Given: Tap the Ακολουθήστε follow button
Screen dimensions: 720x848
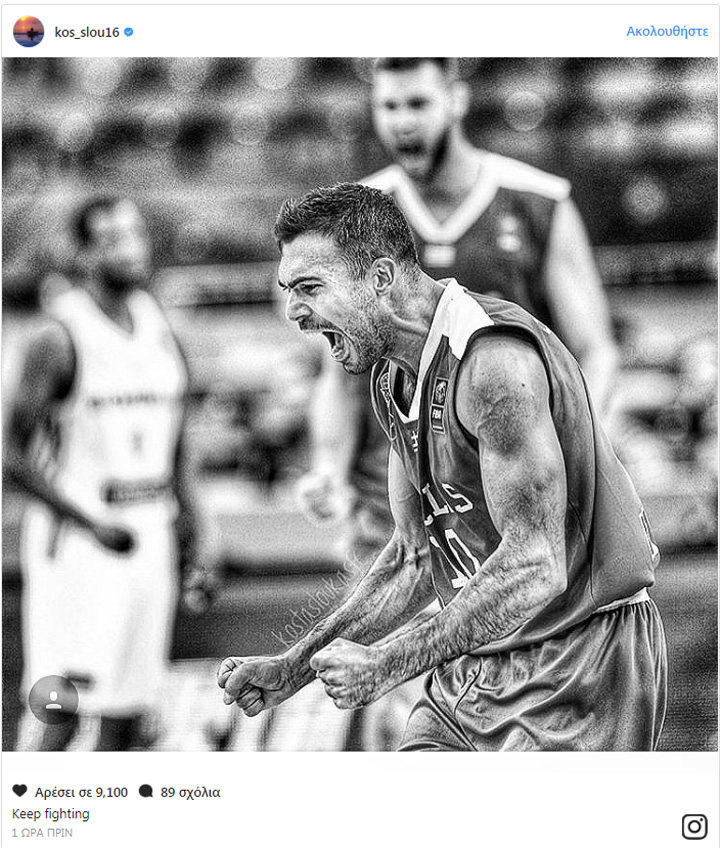Looking at the screenshot, I should click(667, 31).
